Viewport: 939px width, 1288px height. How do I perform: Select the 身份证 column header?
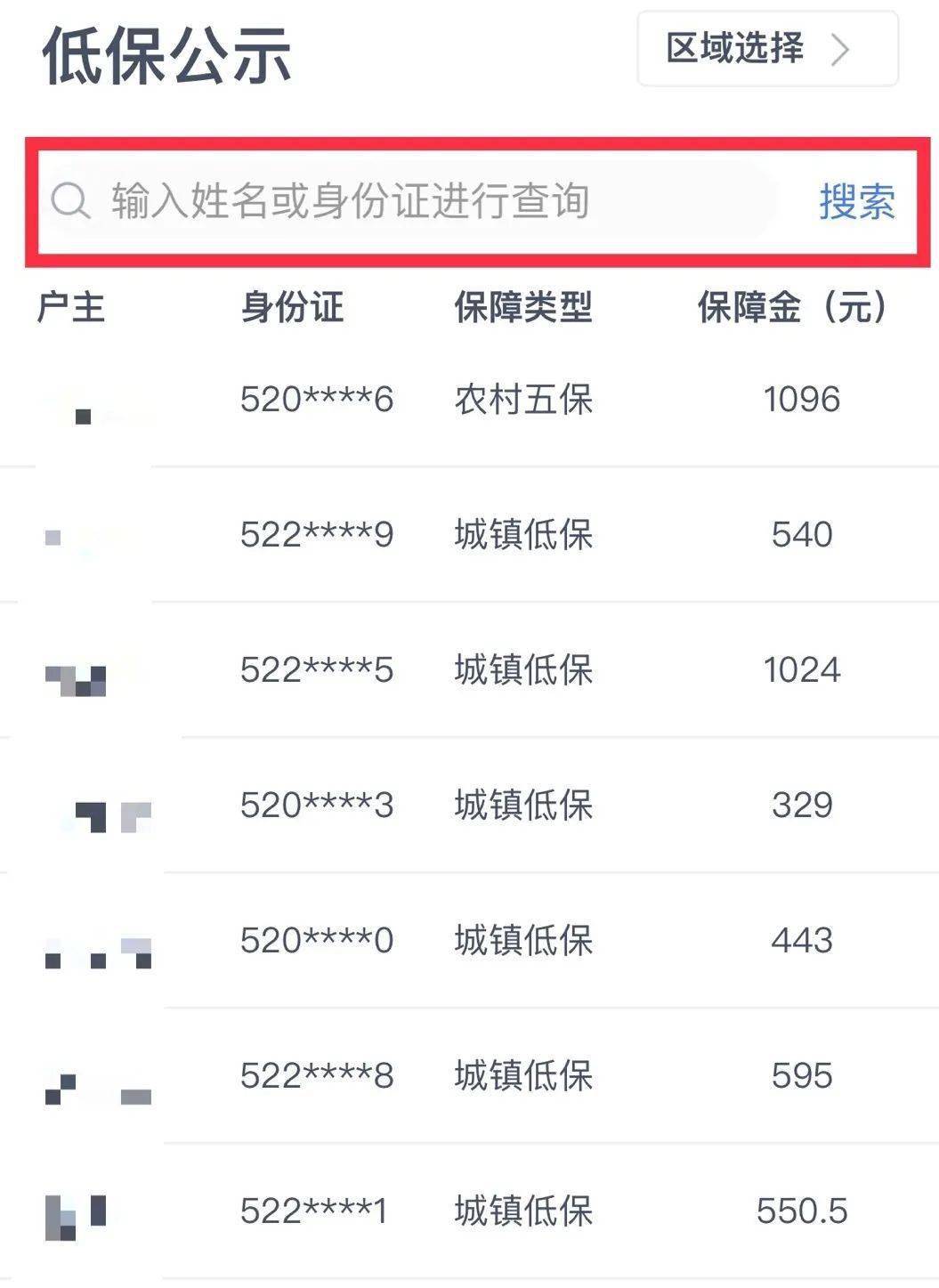[x=294, y=308]
